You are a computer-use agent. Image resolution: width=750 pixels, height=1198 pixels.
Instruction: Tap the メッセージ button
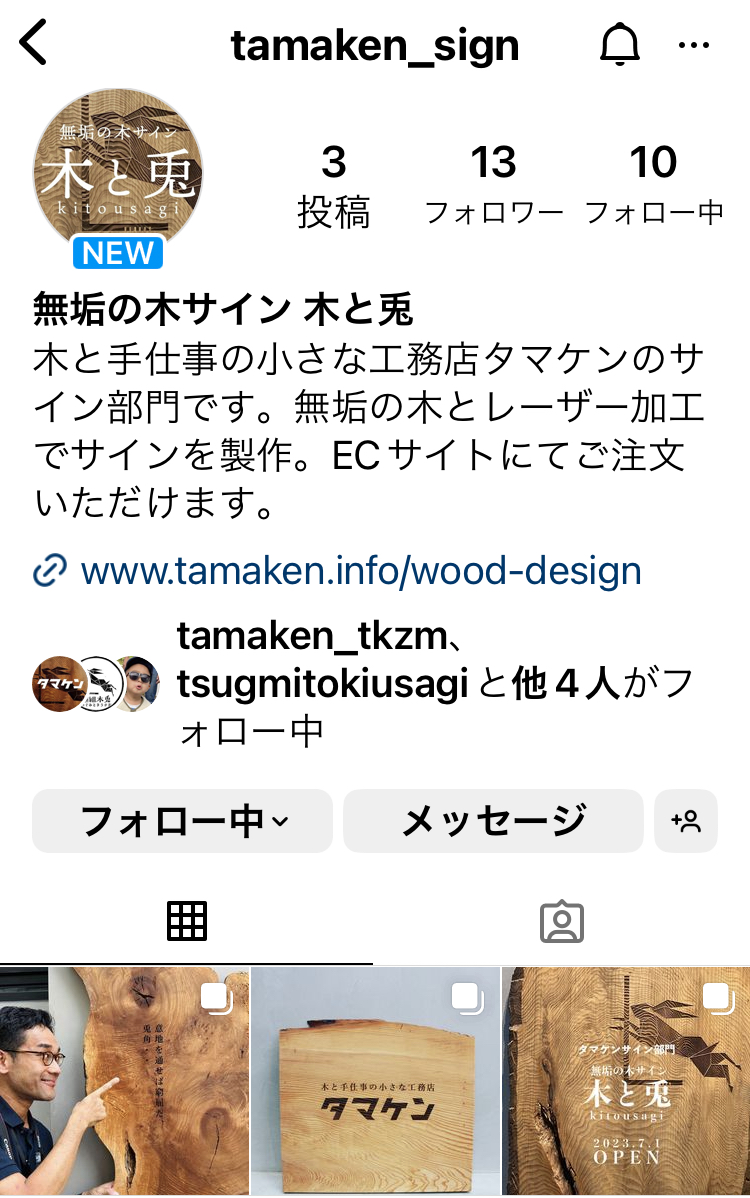[493, 821]
